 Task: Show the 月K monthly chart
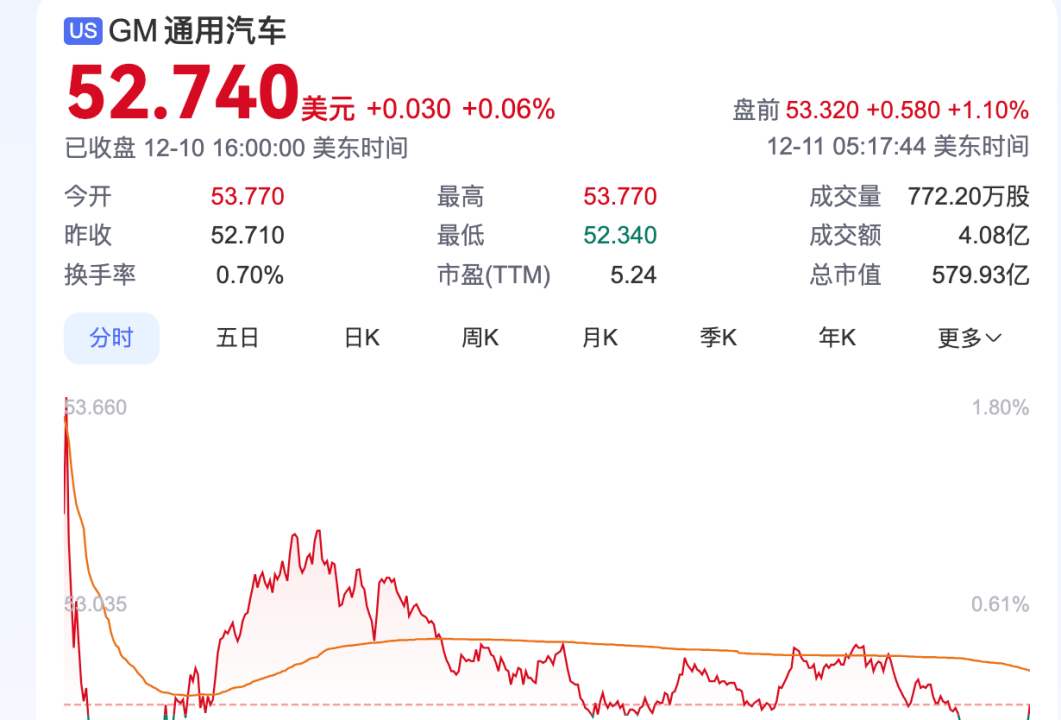coord(600,338)
